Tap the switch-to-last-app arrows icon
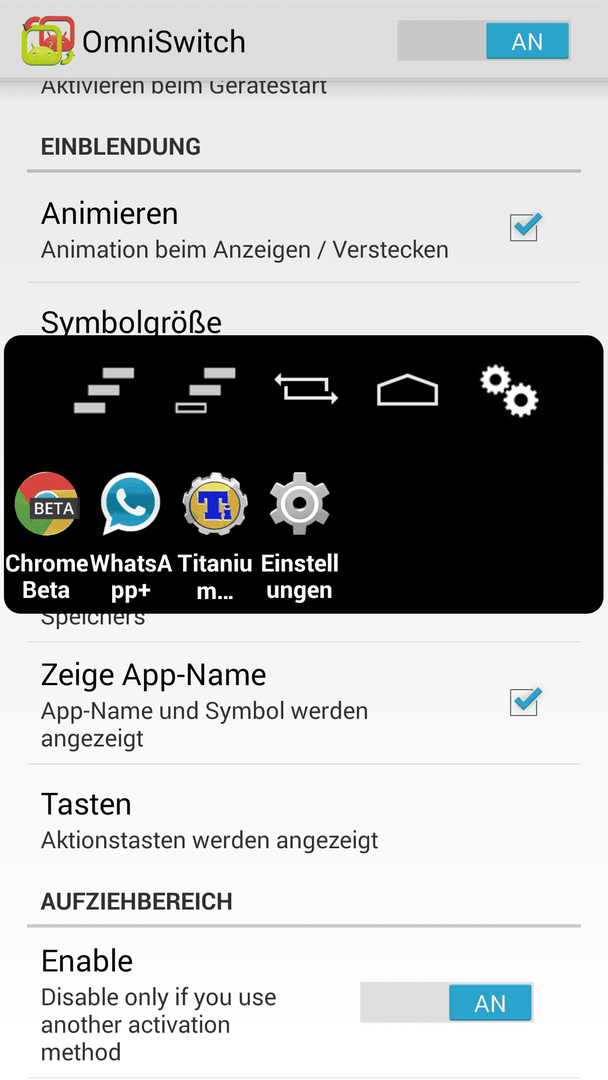608x1080 pixels. 306,388
